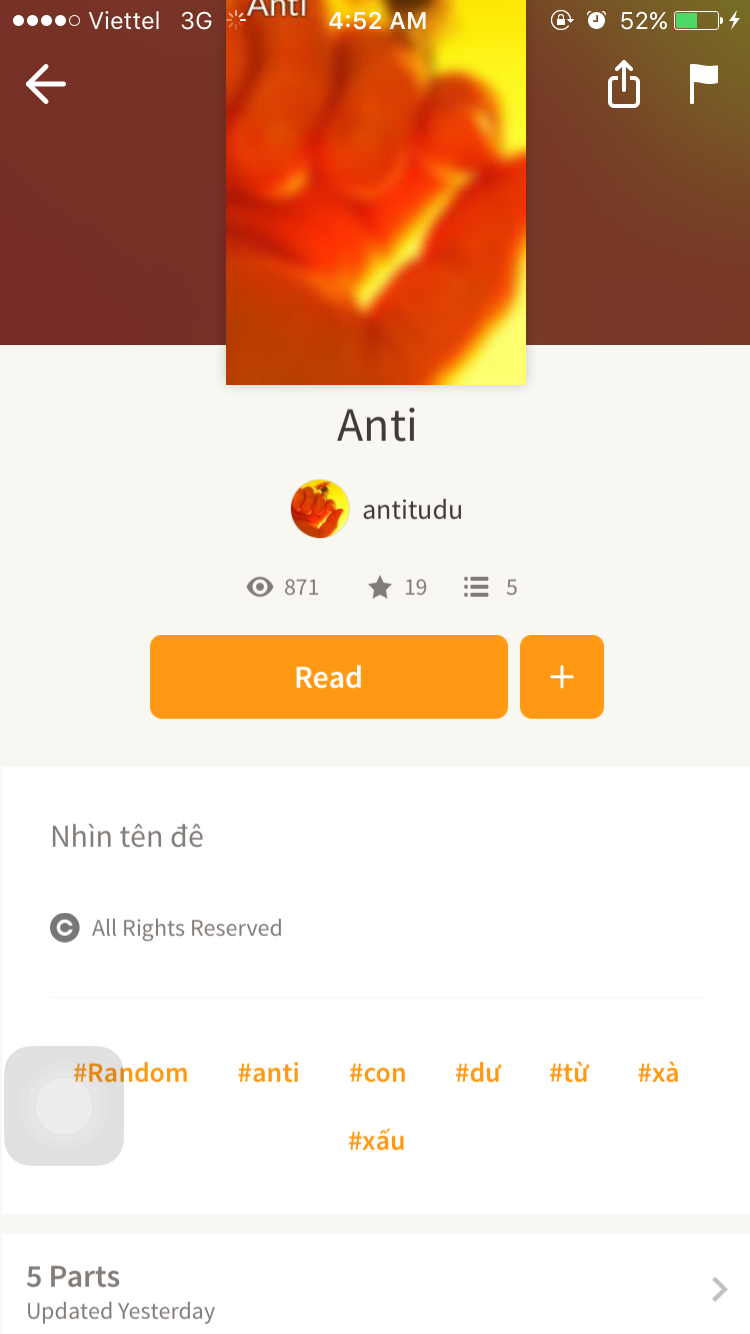View the #dư tag
The width and height of the screenshot is (750, 1334).
coord(477,1073)
